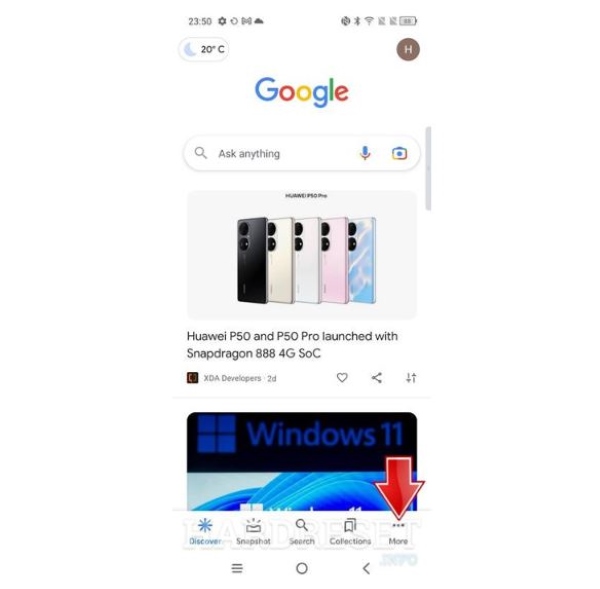Open the Windows 11 article card
600x589 pixels.
point(301,458)
